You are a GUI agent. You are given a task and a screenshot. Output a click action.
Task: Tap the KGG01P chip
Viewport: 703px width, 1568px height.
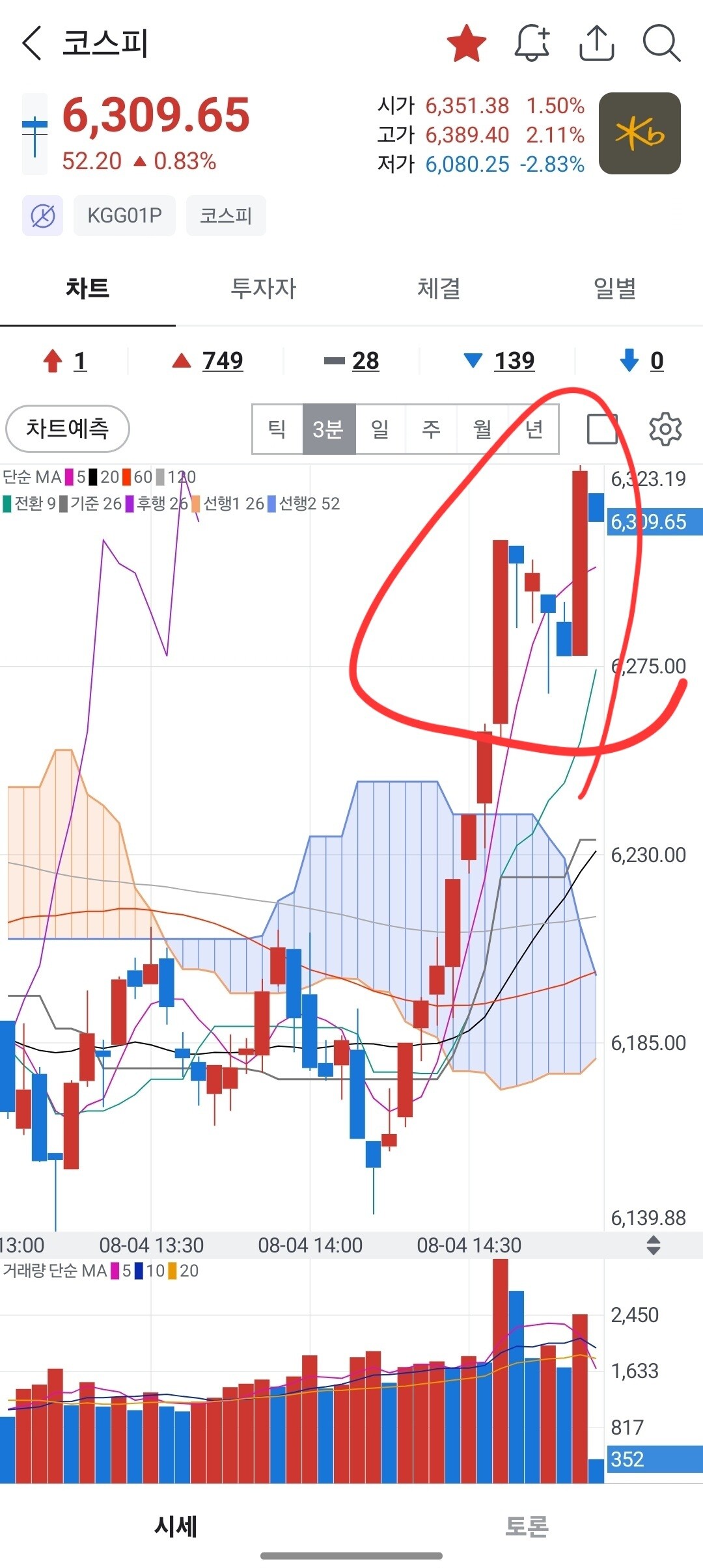click(124, 215)
